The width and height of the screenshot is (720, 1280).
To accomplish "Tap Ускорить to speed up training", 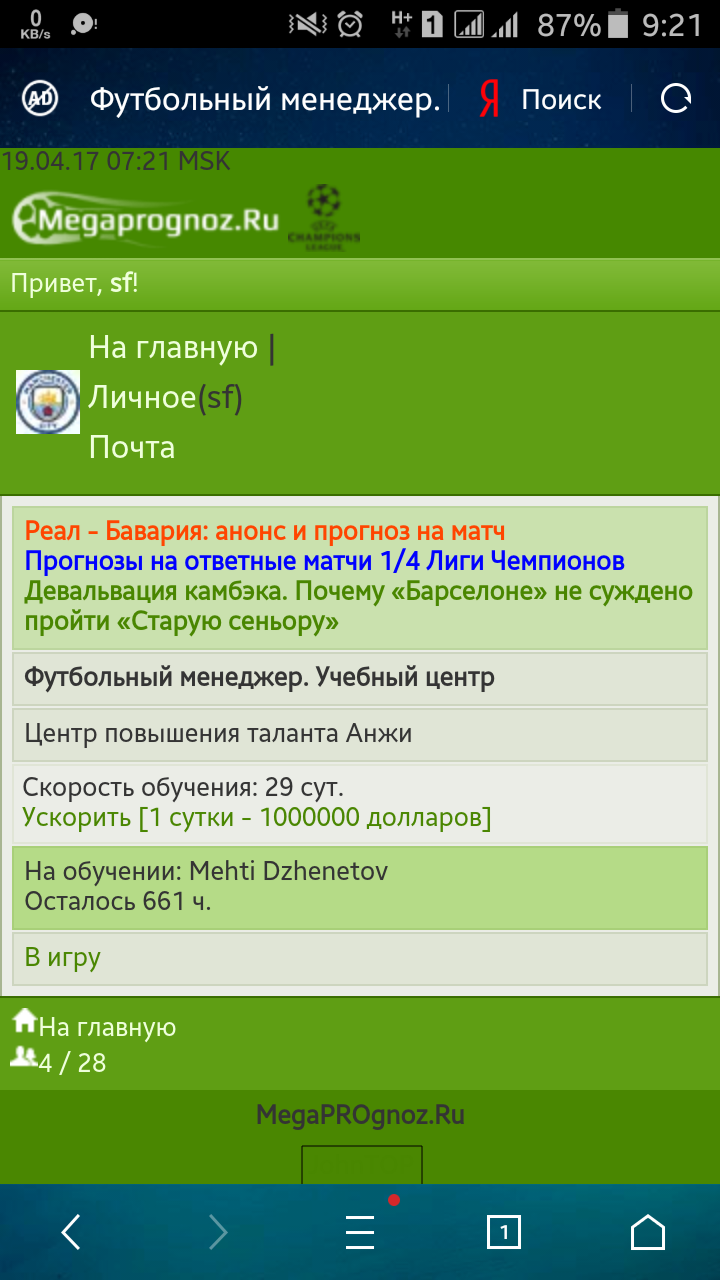I will tap(257, 817).
